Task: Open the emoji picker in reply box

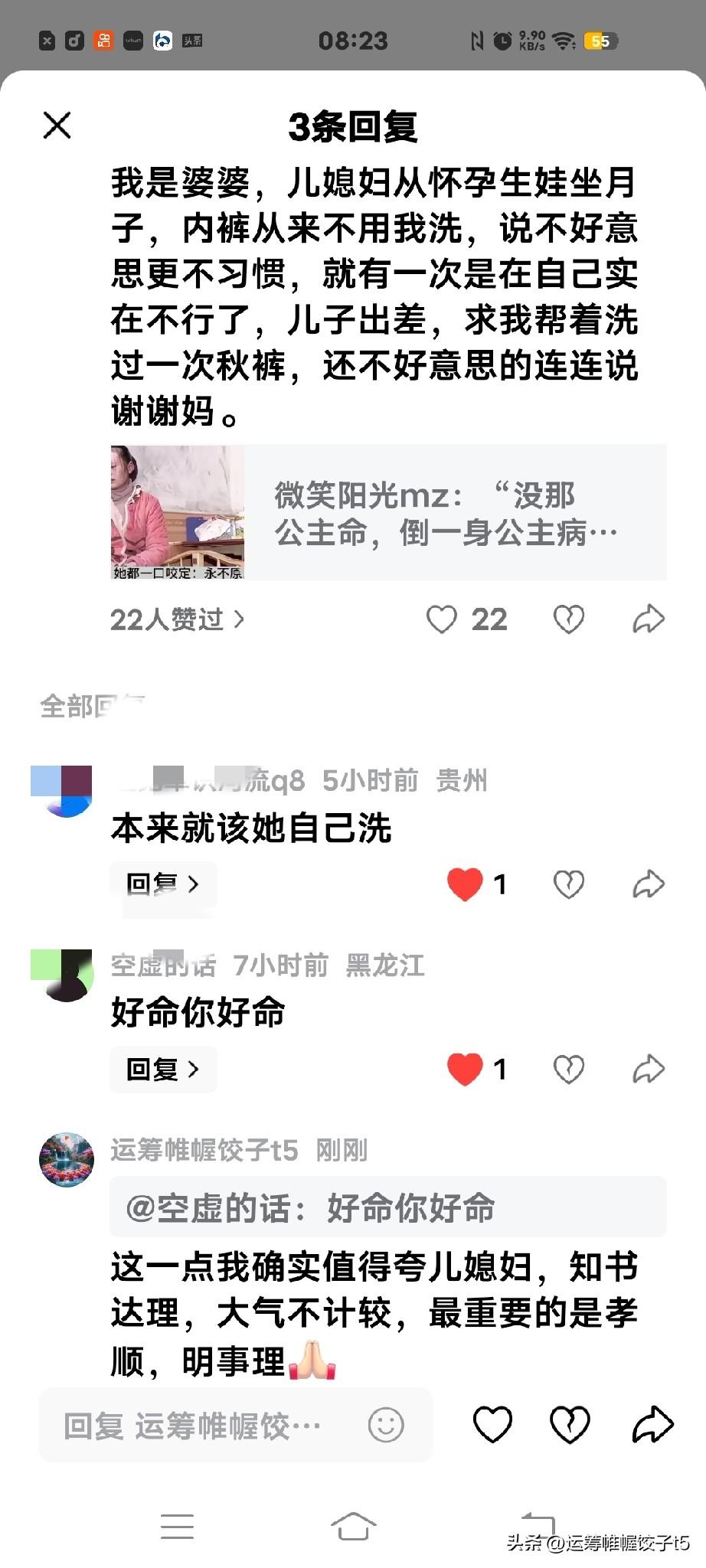Action: coord(386,1426)
